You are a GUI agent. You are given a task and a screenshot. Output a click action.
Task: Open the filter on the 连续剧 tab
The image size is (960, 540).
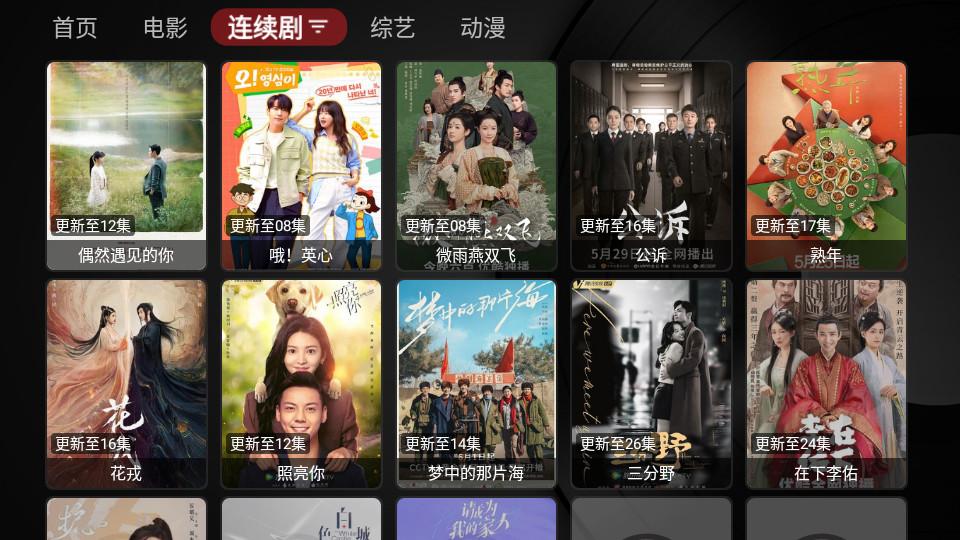tap(318, 27)
